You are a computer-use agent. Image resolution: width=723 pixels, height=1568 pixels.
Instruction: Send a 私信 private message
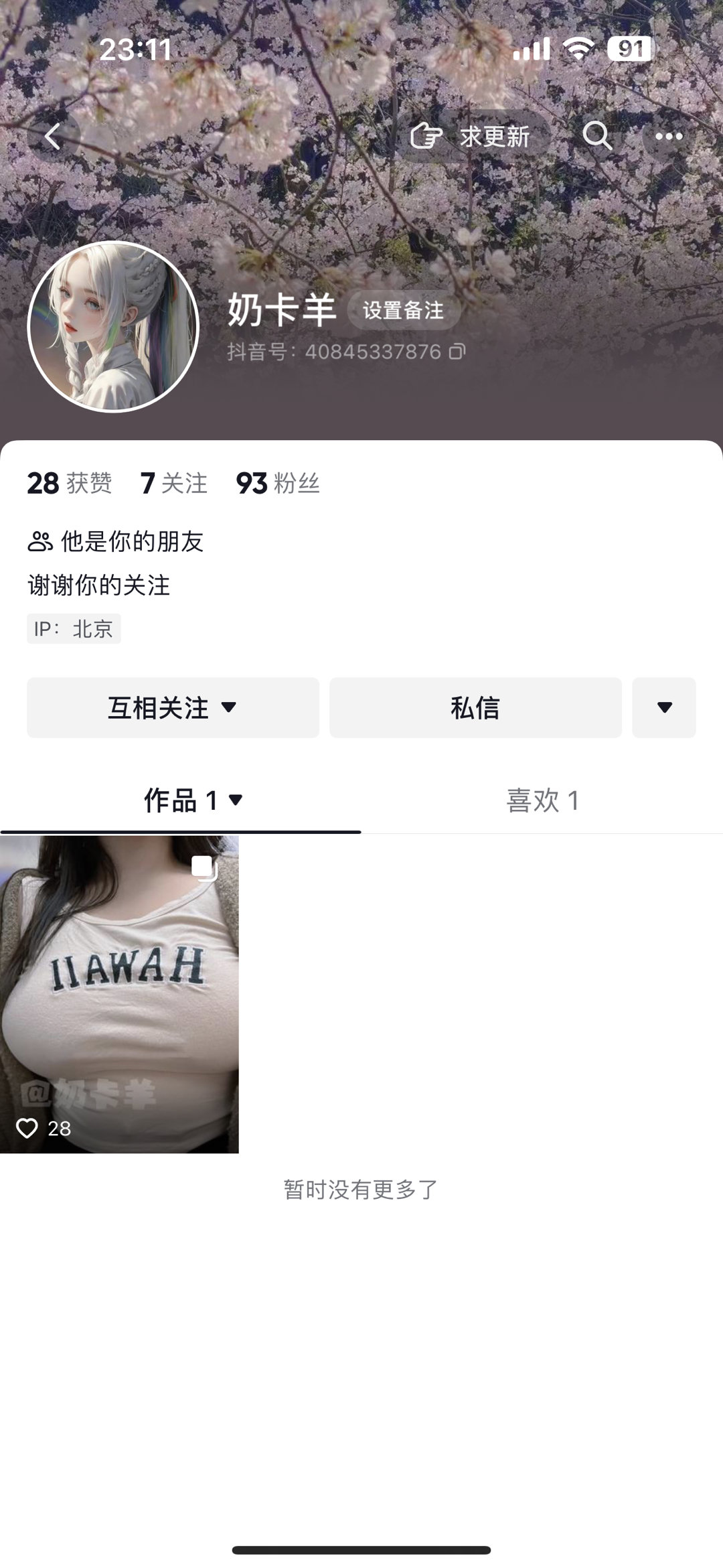475,707
